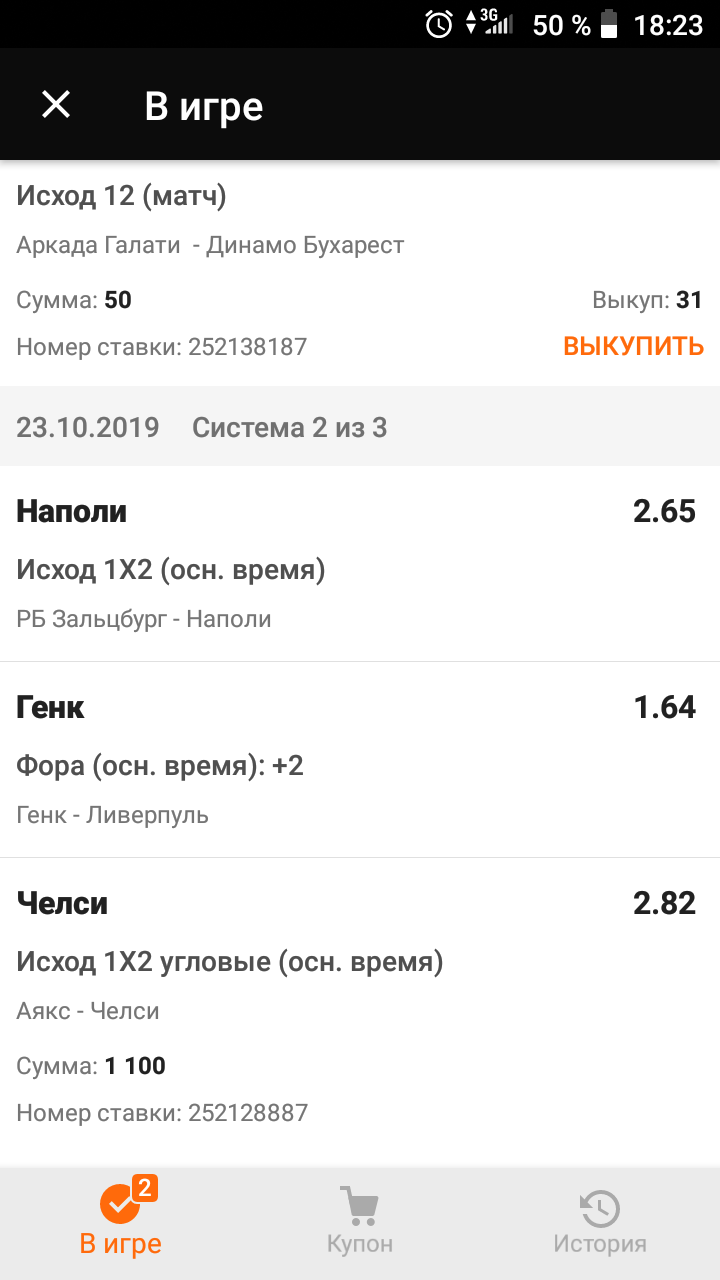This screenshot has width=720, height=1280.
Task: Select the В игре tab
Action: click(121, 1221)
